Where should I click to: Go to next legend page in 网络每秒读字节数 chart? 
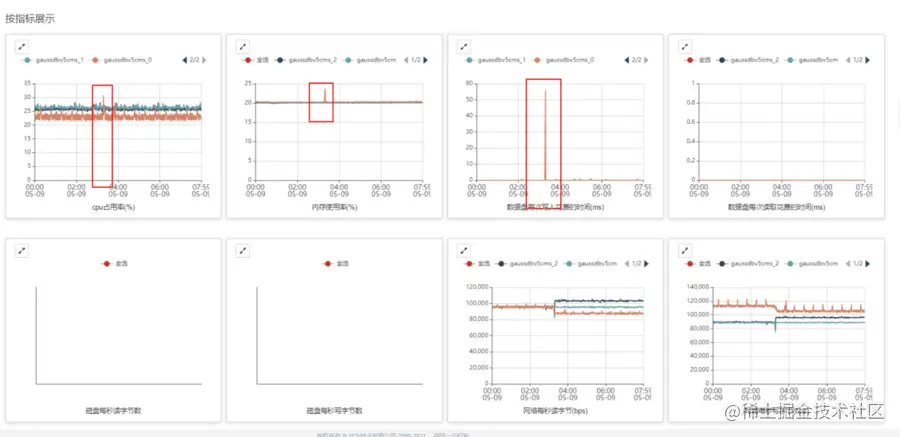tap(645, 264)
